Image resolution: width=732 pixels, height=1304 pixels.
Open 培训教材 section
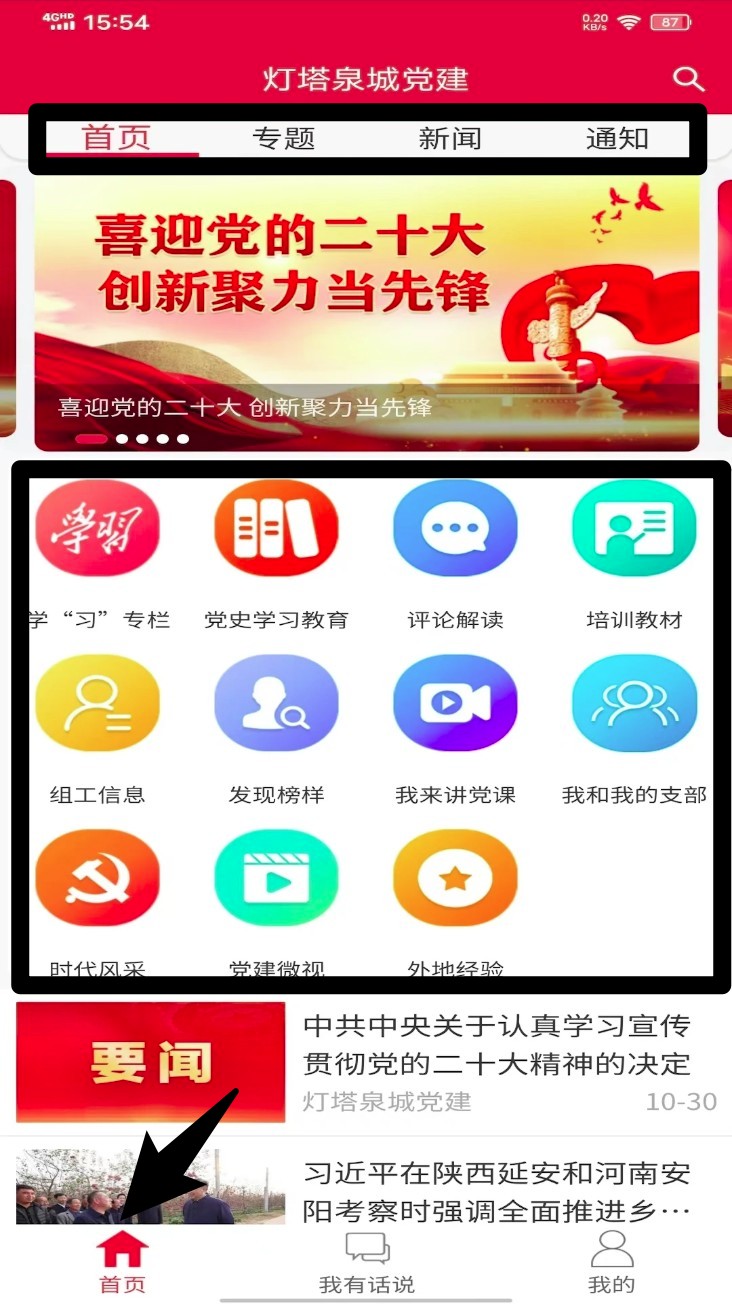click(634, 529)
